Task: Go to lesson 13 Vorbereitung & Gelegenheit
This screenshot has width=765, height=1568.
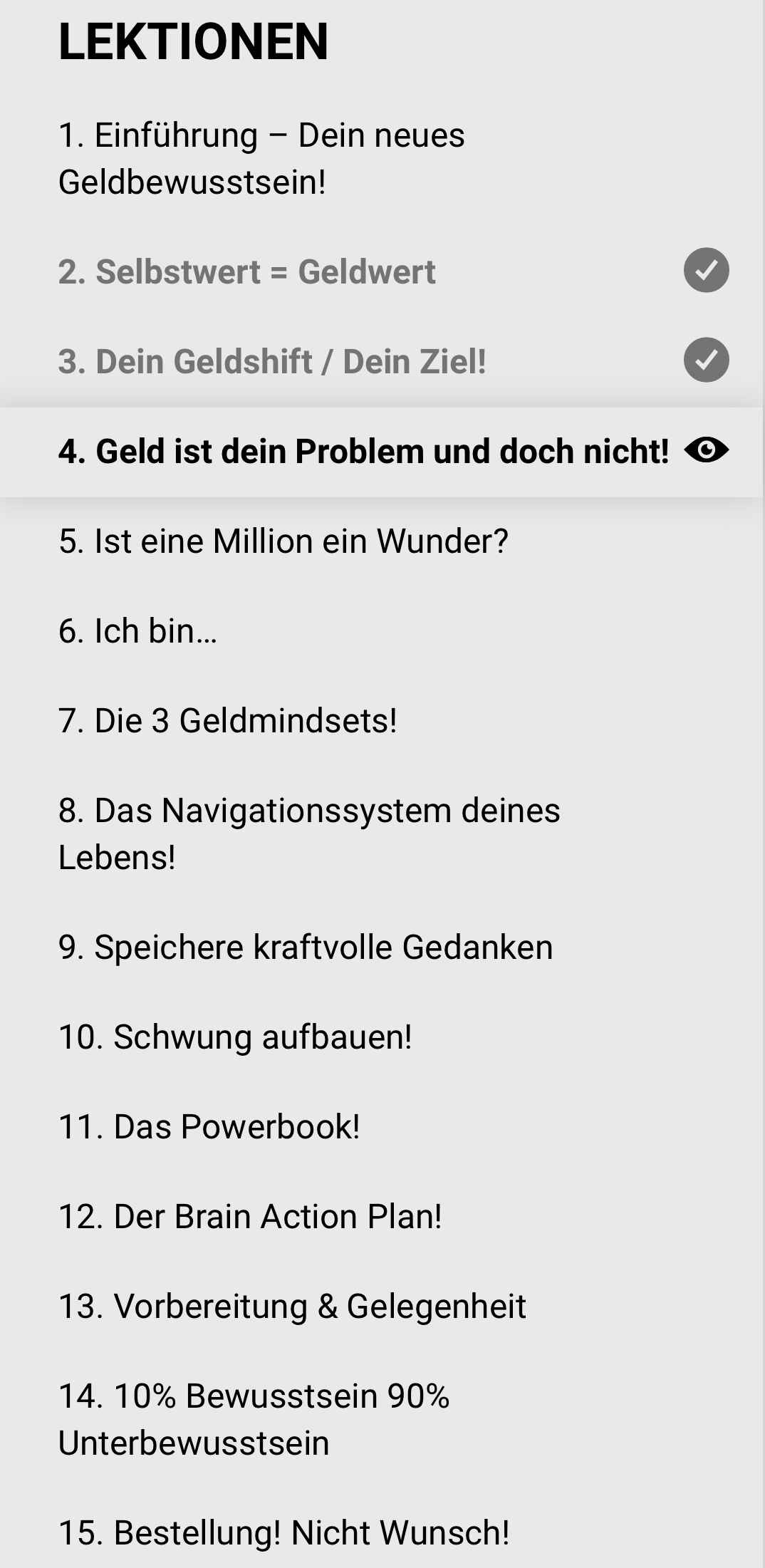Action: [292, 1307]
